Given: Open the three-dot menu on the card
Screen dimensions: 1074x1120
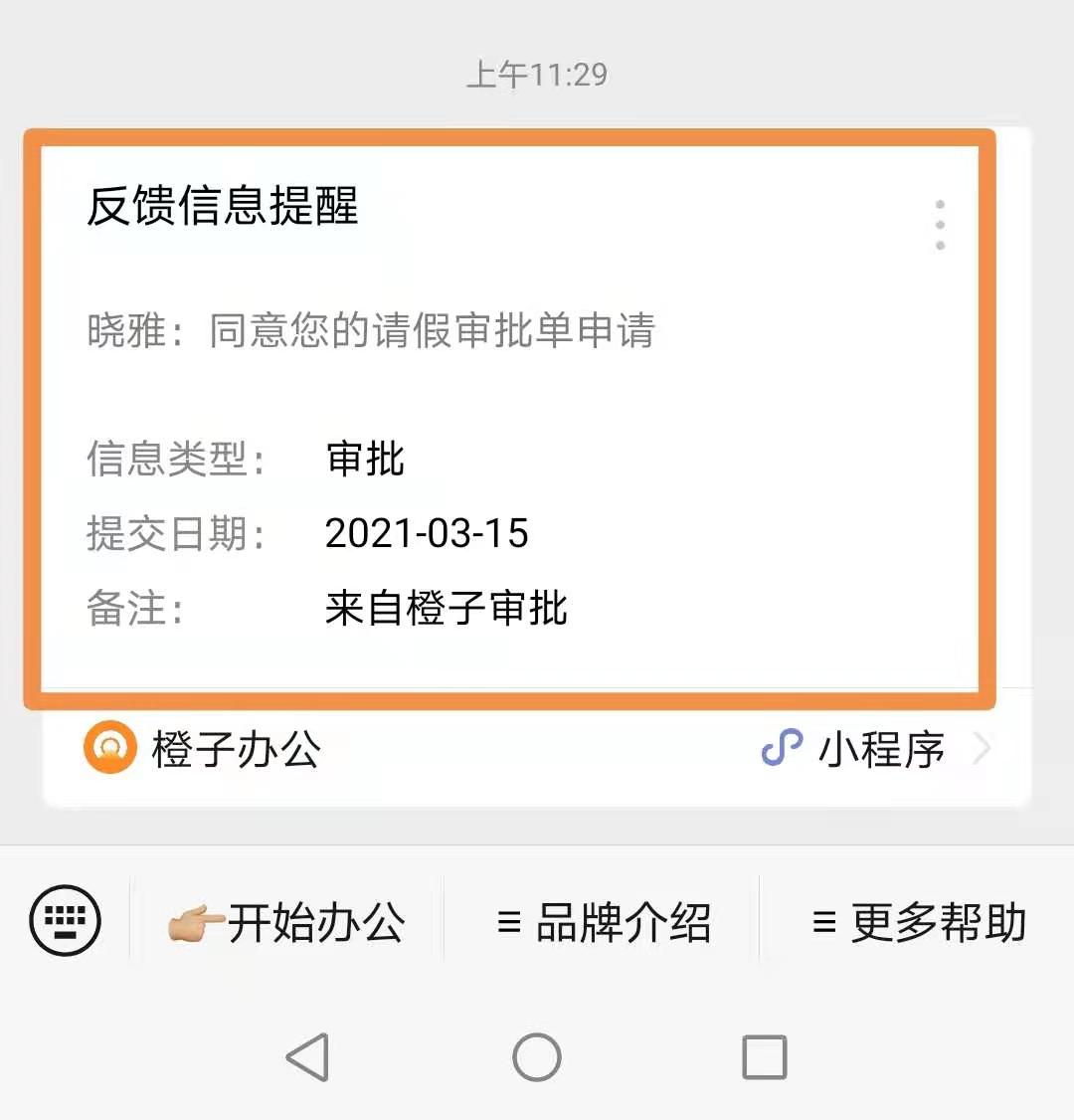Looking at the screenshot, I should pyautogui.click(x=940, y=225).
